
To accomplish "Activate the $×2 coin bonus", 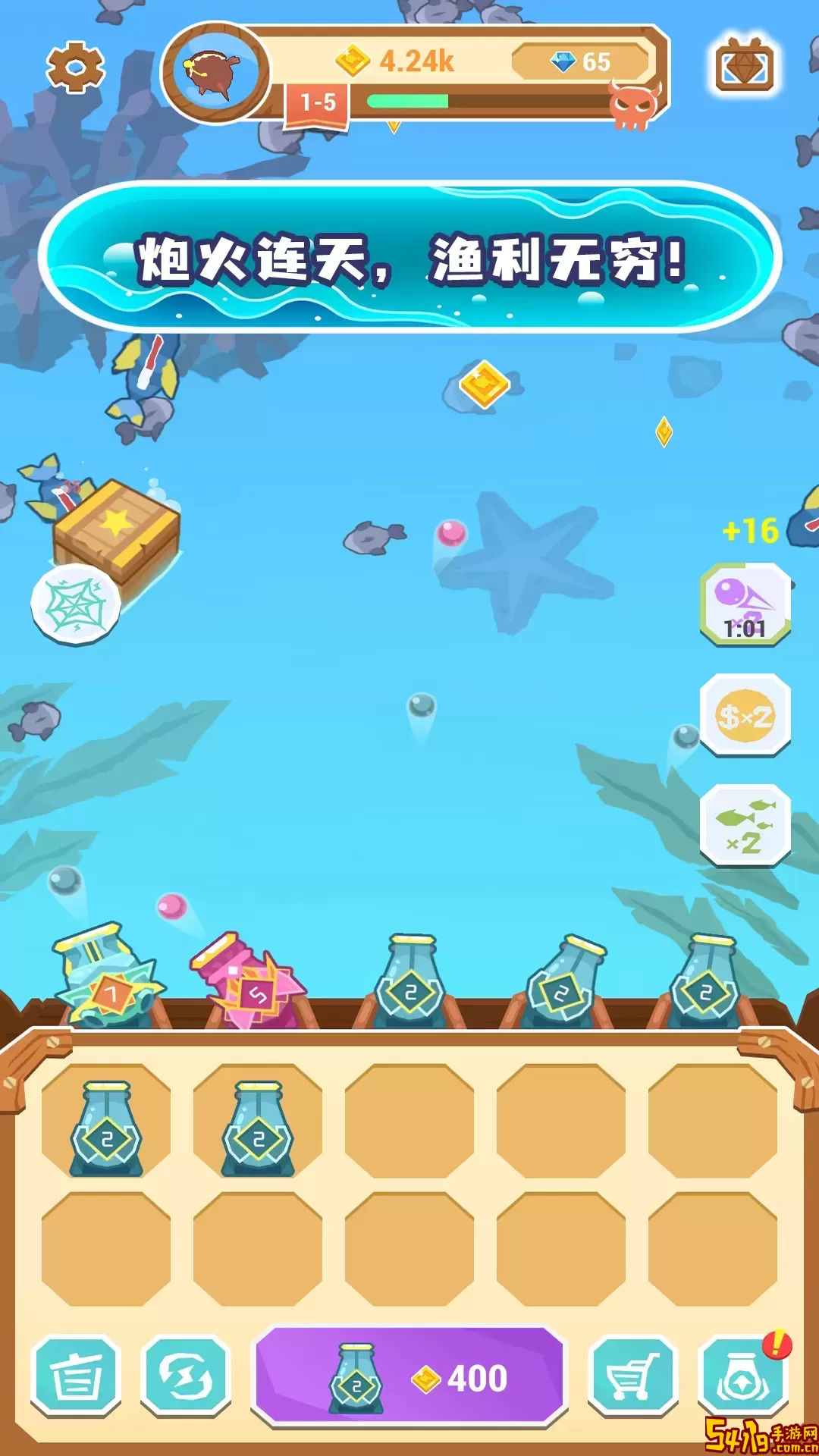I will click(745, 715).
